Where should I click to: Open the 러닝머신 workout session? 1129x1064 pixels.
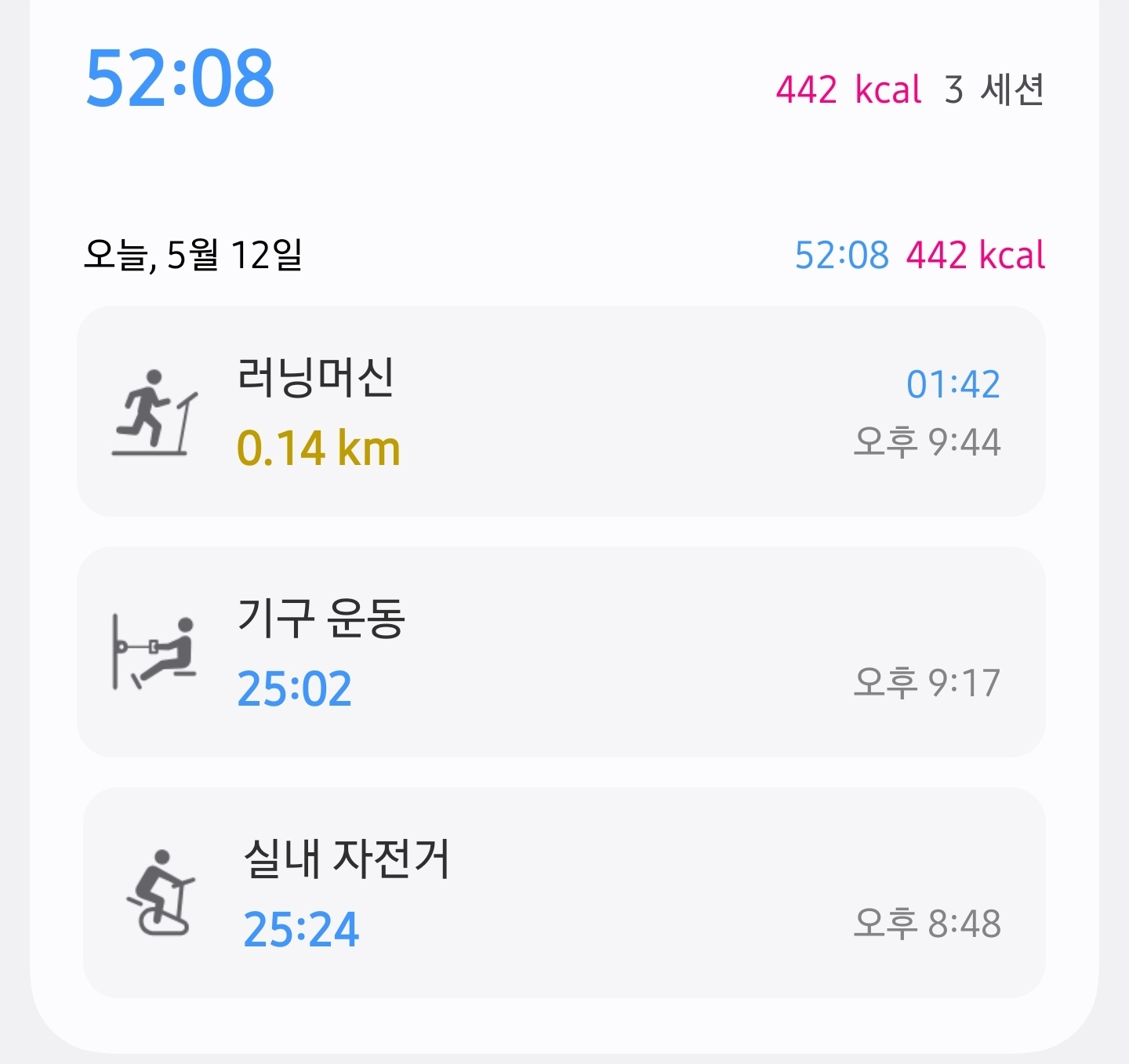pos(561,412)
